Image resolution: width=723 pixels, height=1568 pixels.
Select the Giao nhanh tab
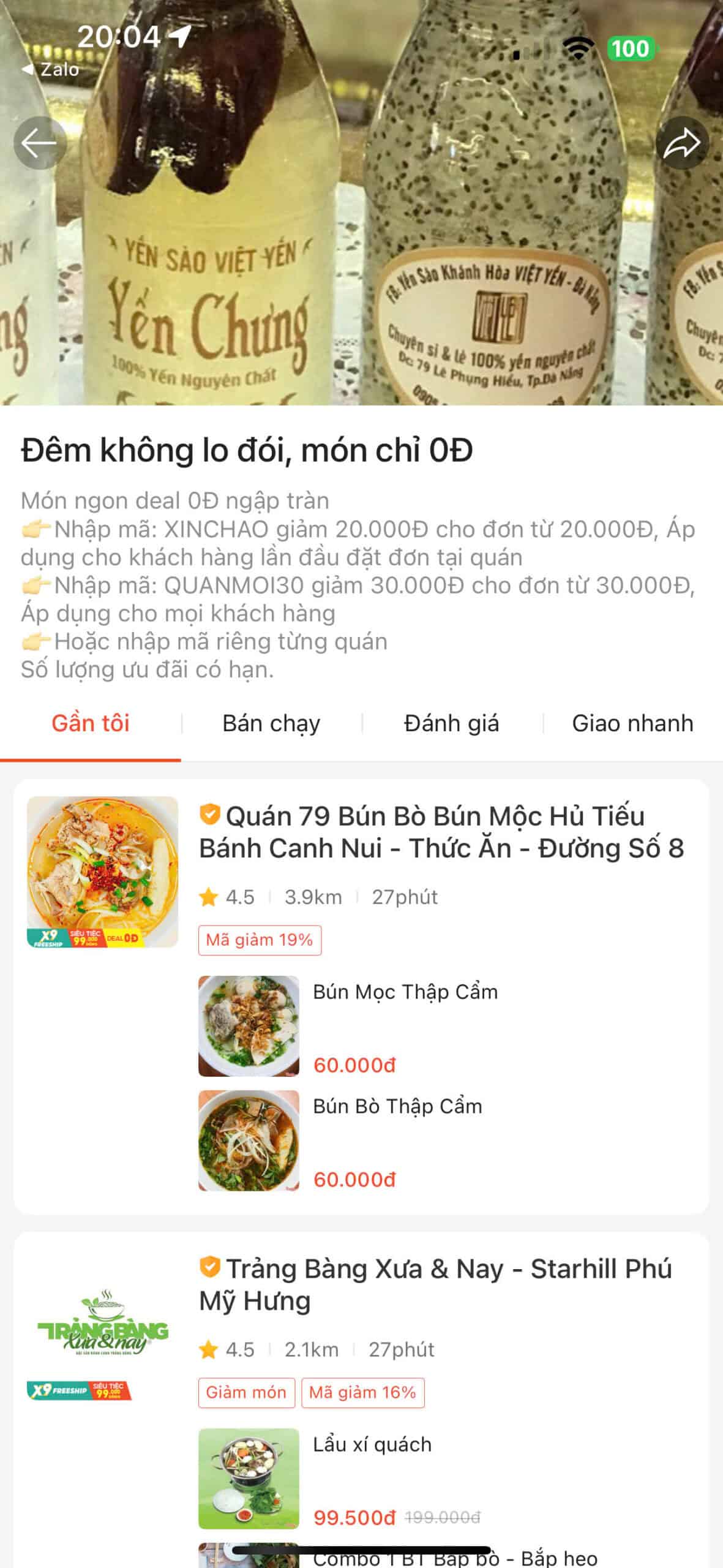(632, 723)
